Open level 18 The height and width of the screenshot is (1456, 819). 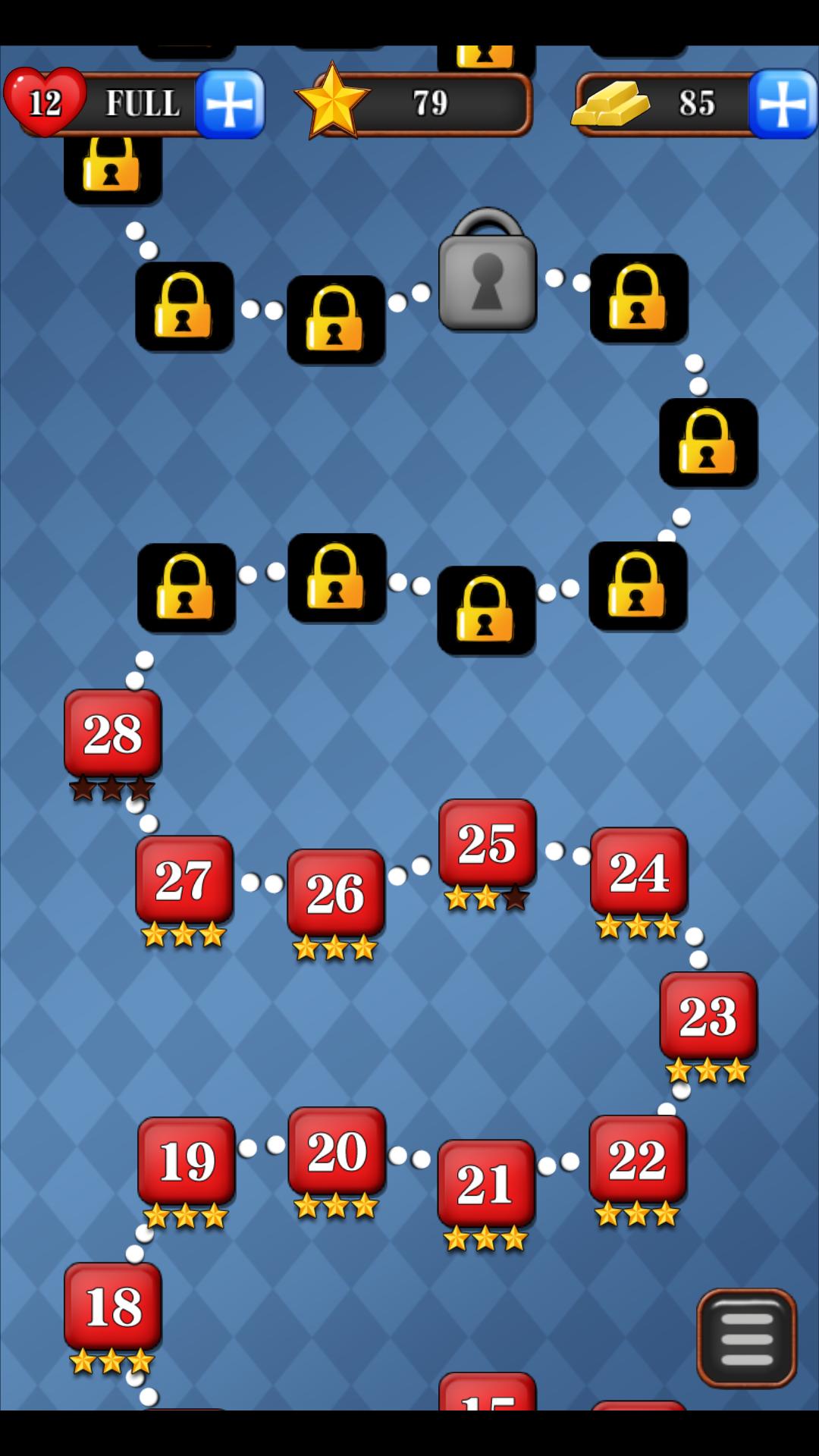point(113,1307)
